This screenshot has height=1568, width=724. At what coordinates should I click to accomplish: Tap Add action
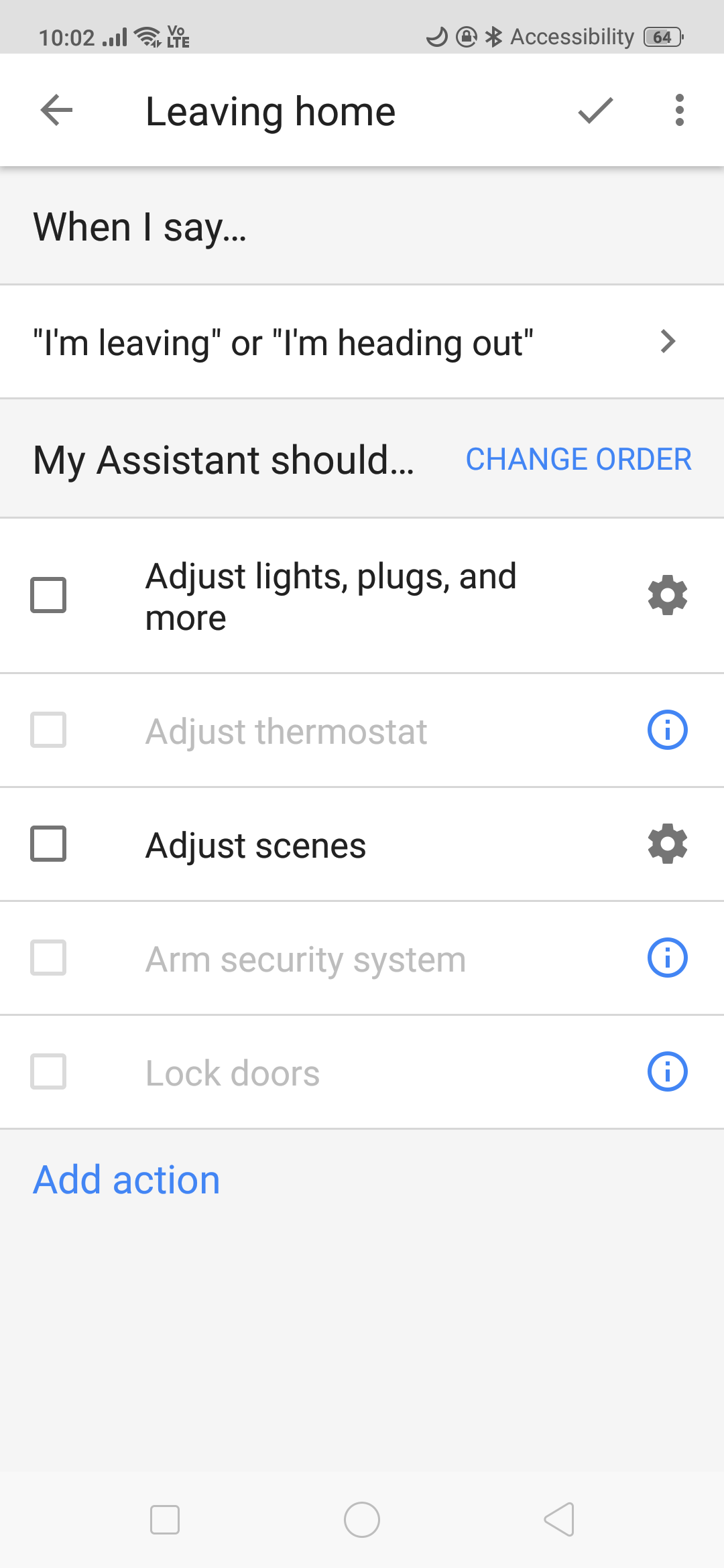127,1180
